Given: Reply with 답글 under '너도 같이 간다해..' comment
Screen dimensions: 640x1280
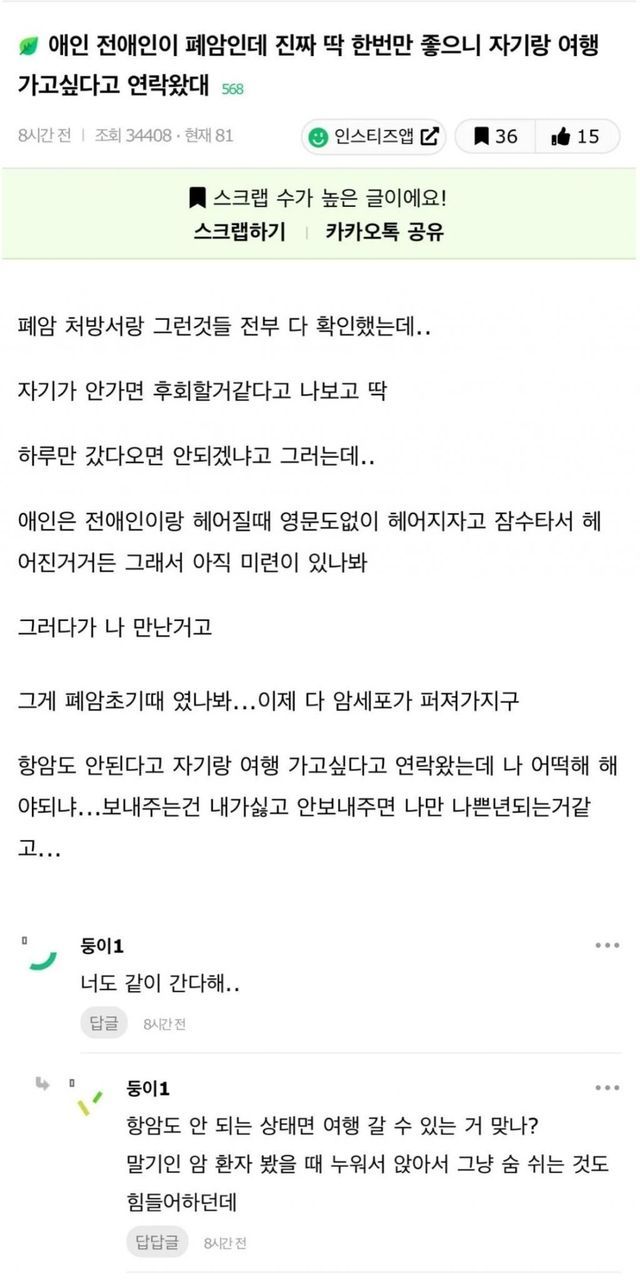Looking at the screenshot, I should pyautogui.click(x=104, y=1023).
